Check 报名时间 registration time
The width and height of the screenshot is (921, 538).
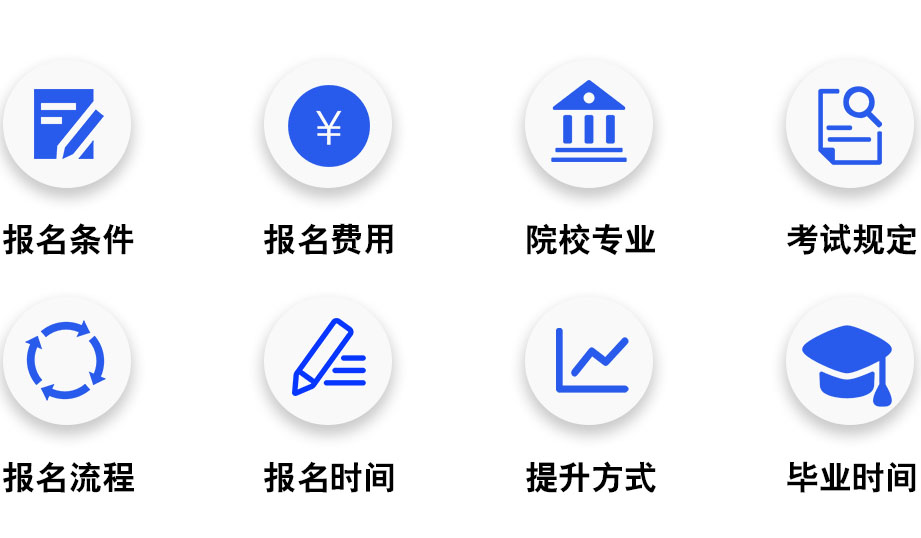(328, 361)
